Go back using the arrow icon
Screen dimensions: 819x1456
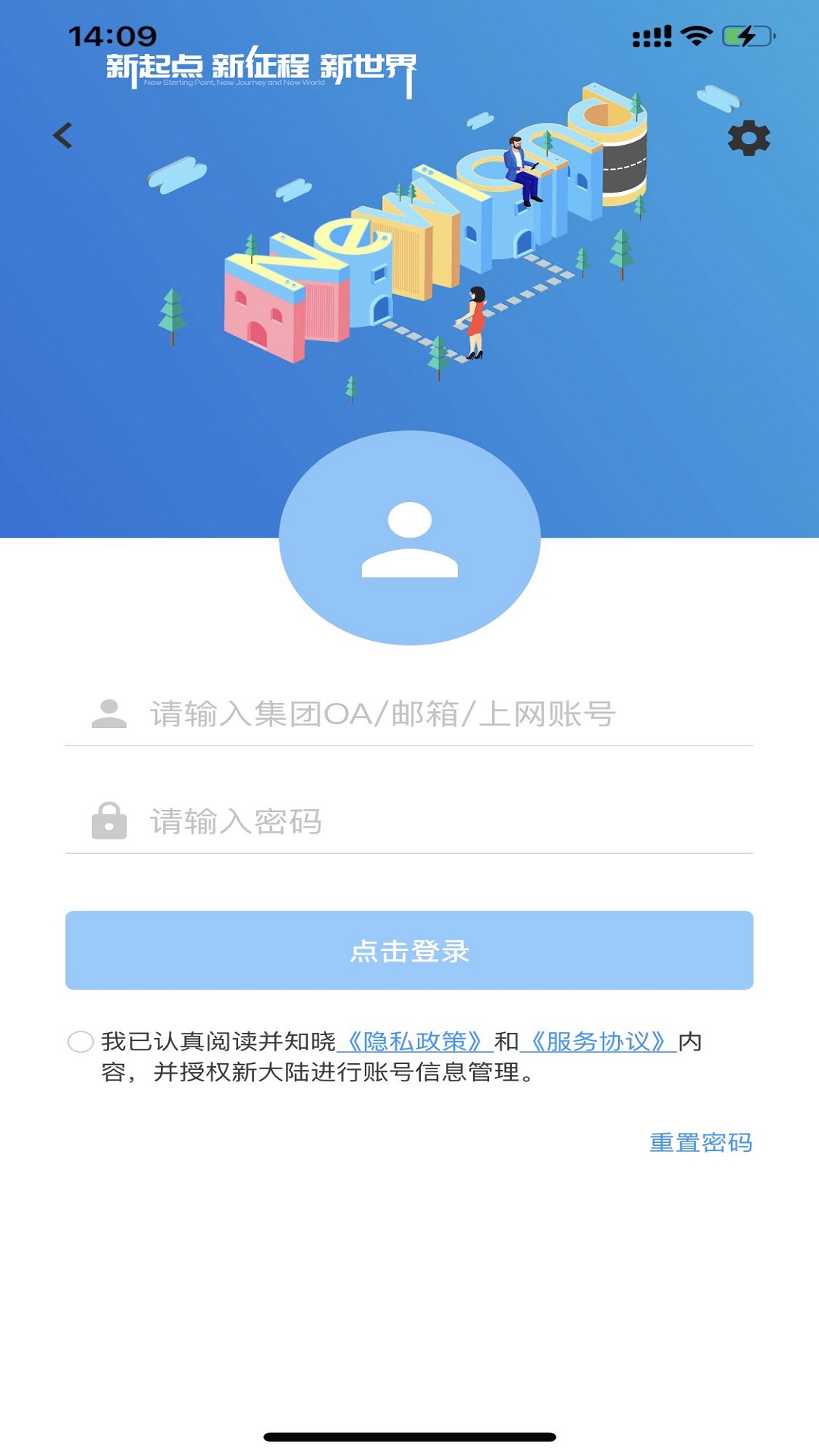tap(63, 136)
